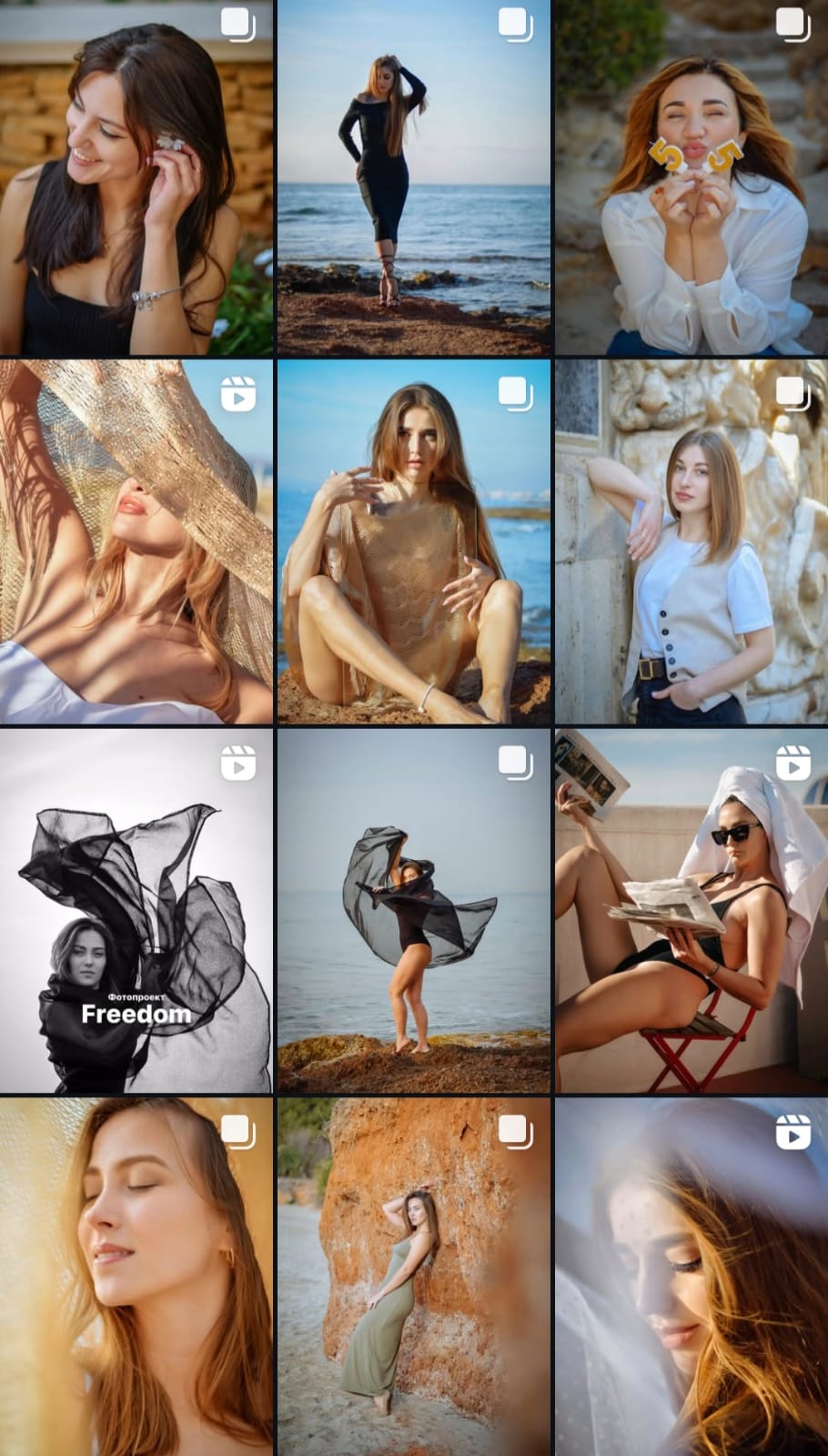
Task: Open the post of smiling woman touching her earring
Action: [136, 177]
